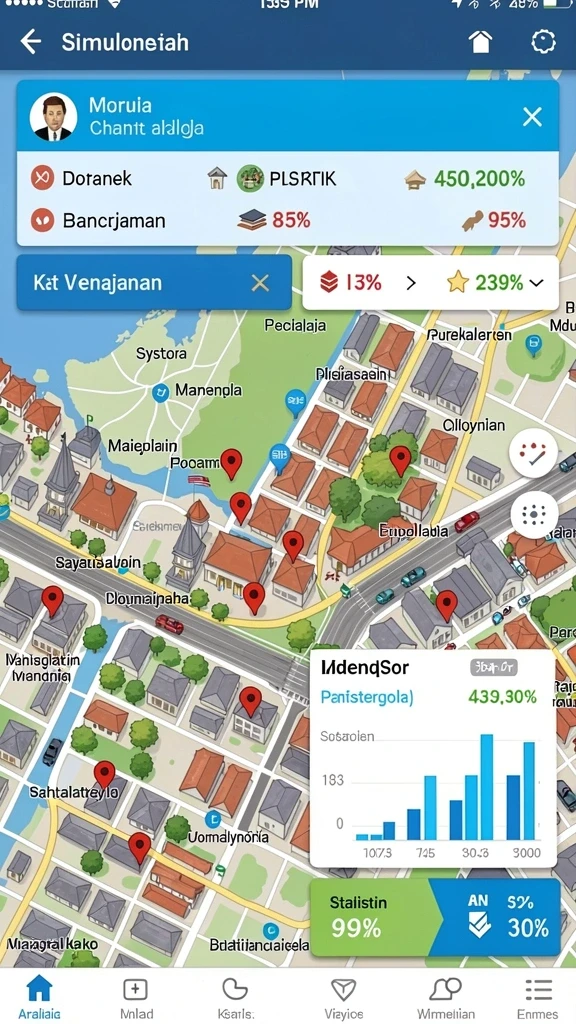576x1024 pixels.
Task: Tap the arrow next to 13%
Action: point(411,283)
